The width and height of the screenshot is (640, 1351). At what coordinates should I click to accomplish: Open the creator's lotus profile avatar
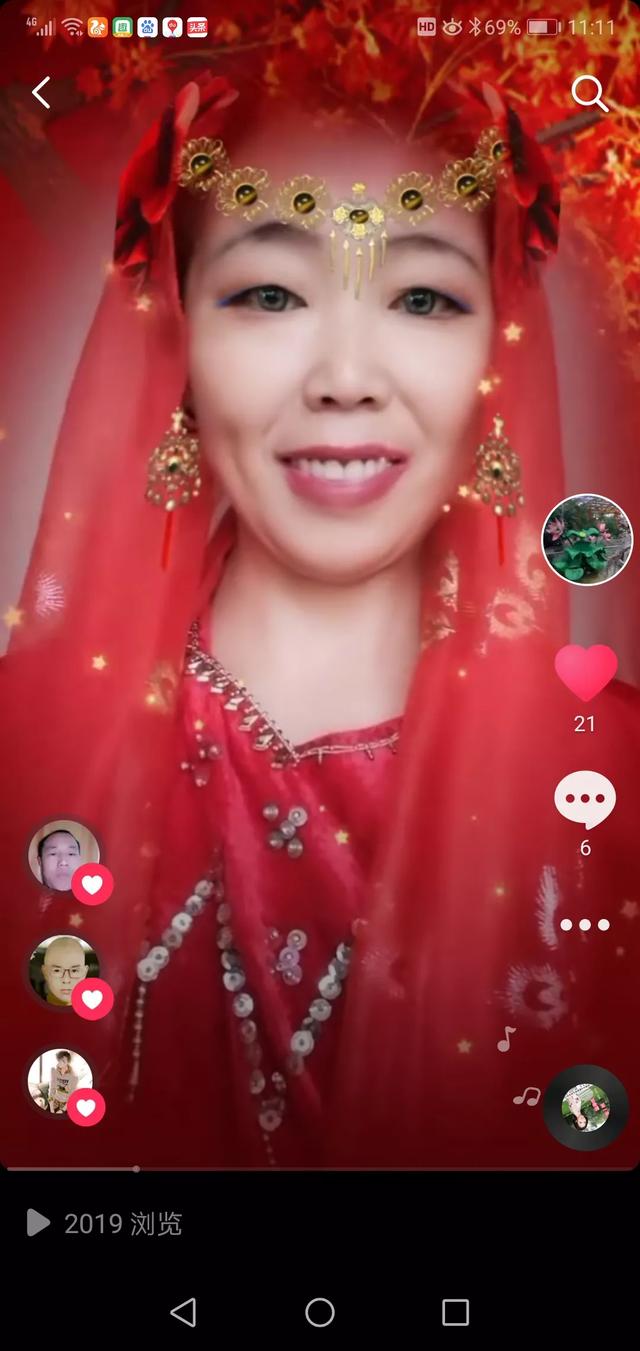[x=587, y=540]
